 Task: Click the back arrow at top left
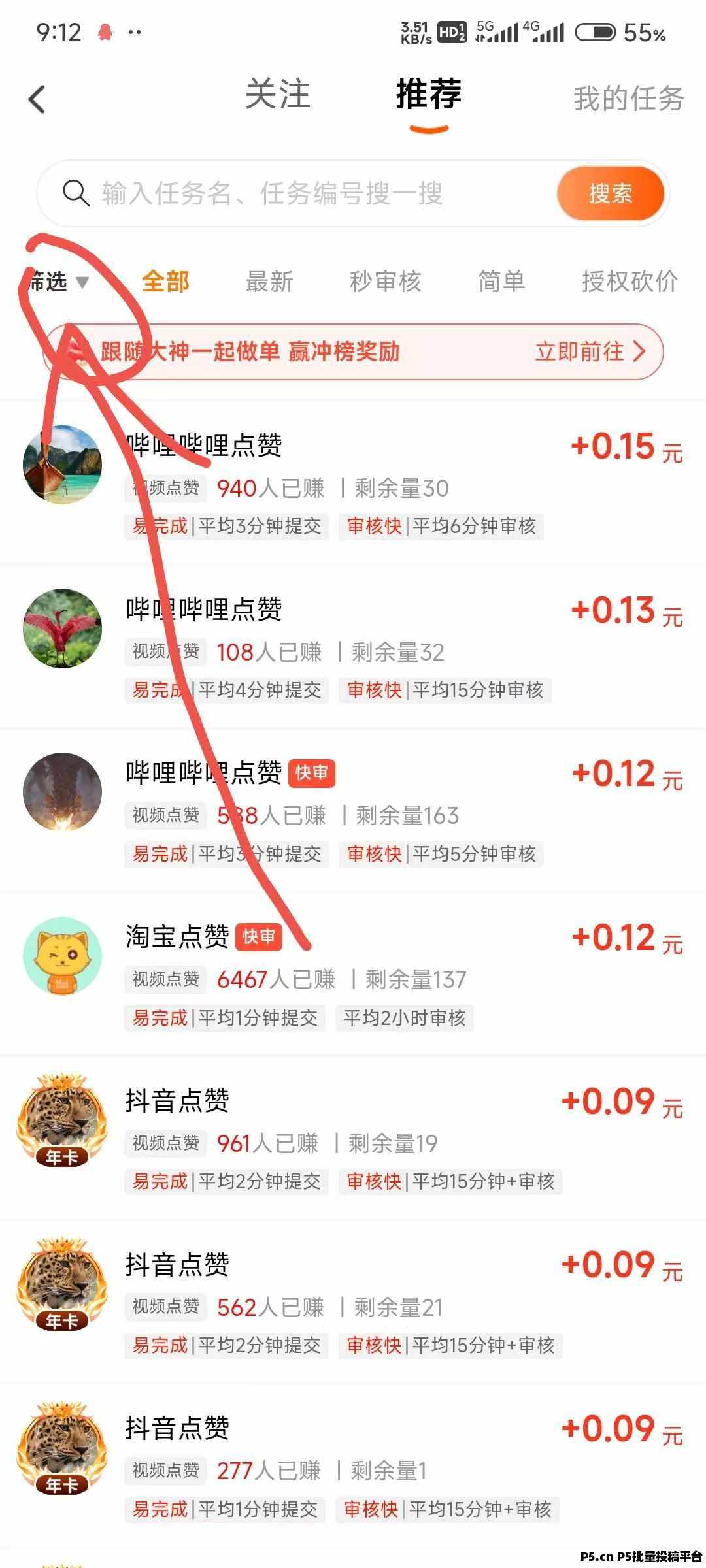tap(37, 98)
